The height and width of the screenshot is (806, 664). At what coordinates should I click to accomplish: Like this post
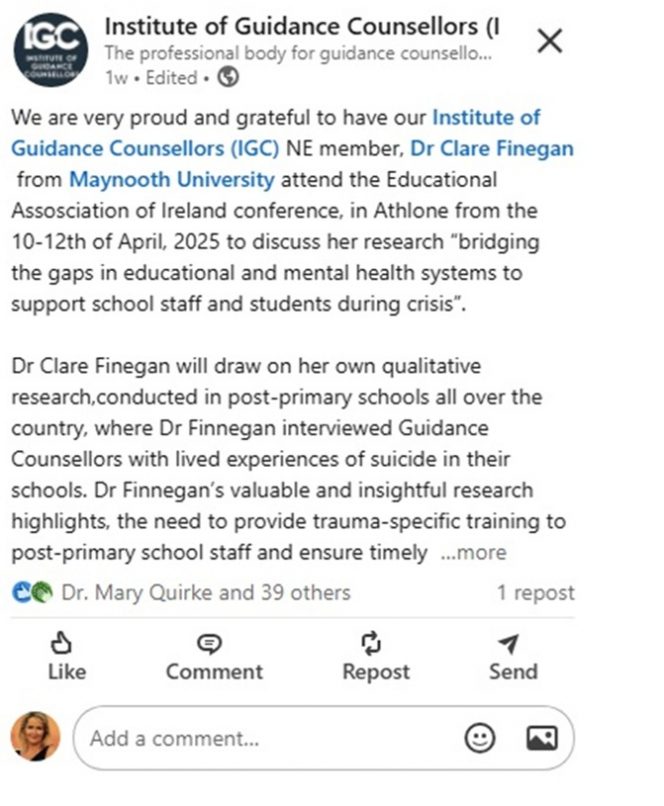point(66,656)
